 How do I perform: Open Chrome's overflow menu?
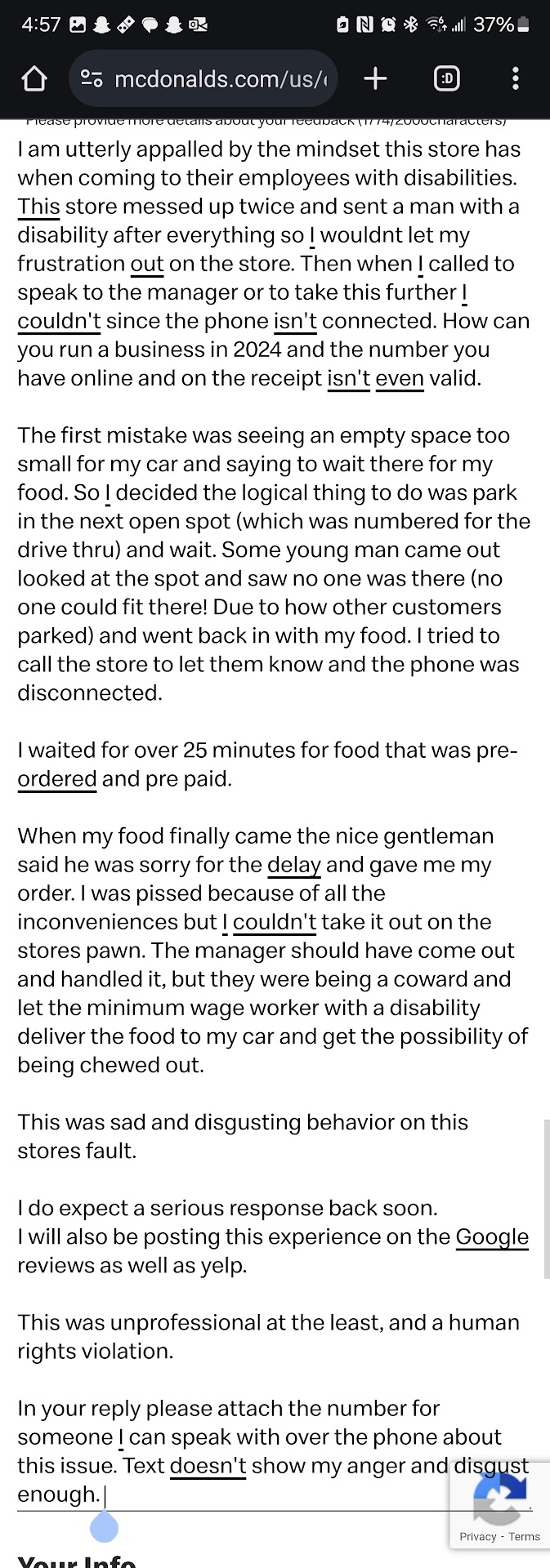tap(515, 78)
